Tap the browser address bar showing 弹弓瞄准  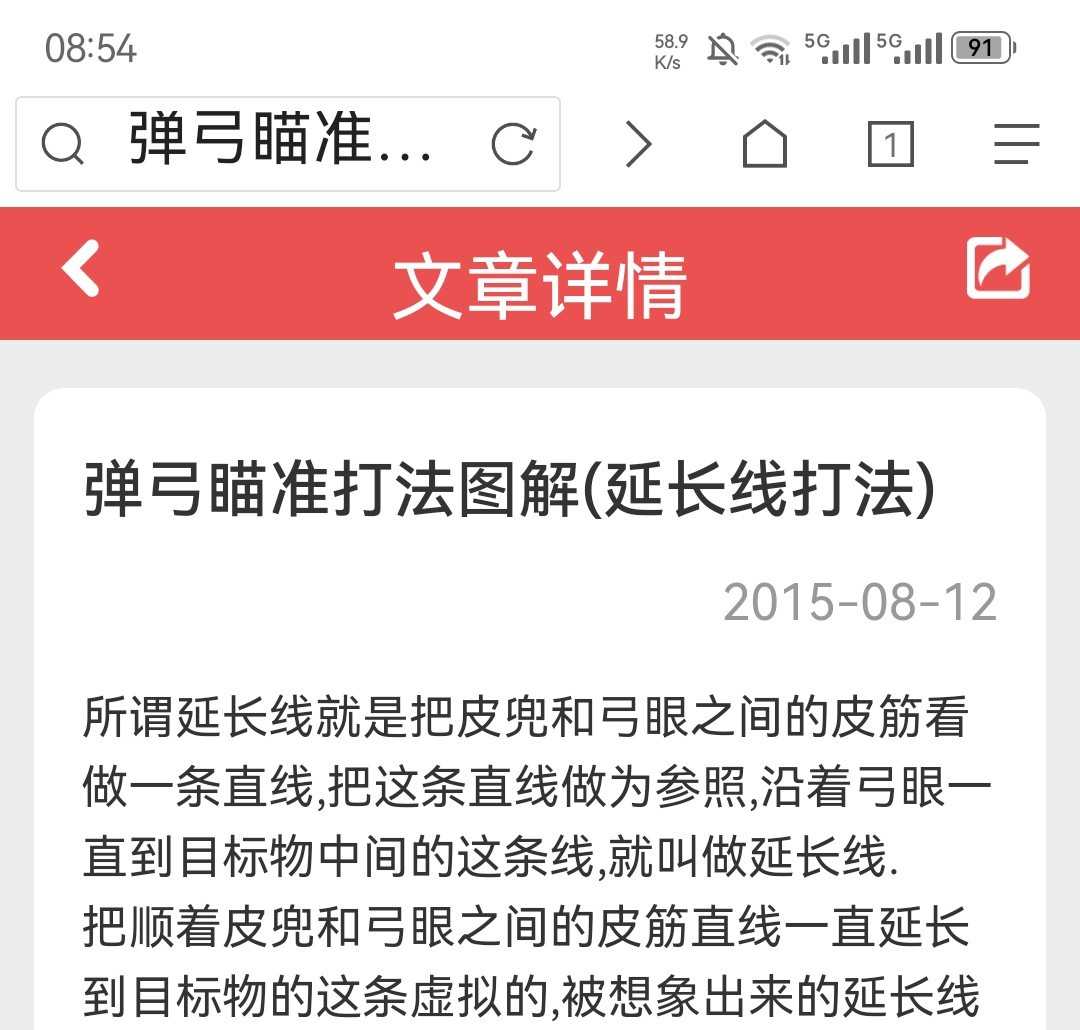(x=280, y=144)
